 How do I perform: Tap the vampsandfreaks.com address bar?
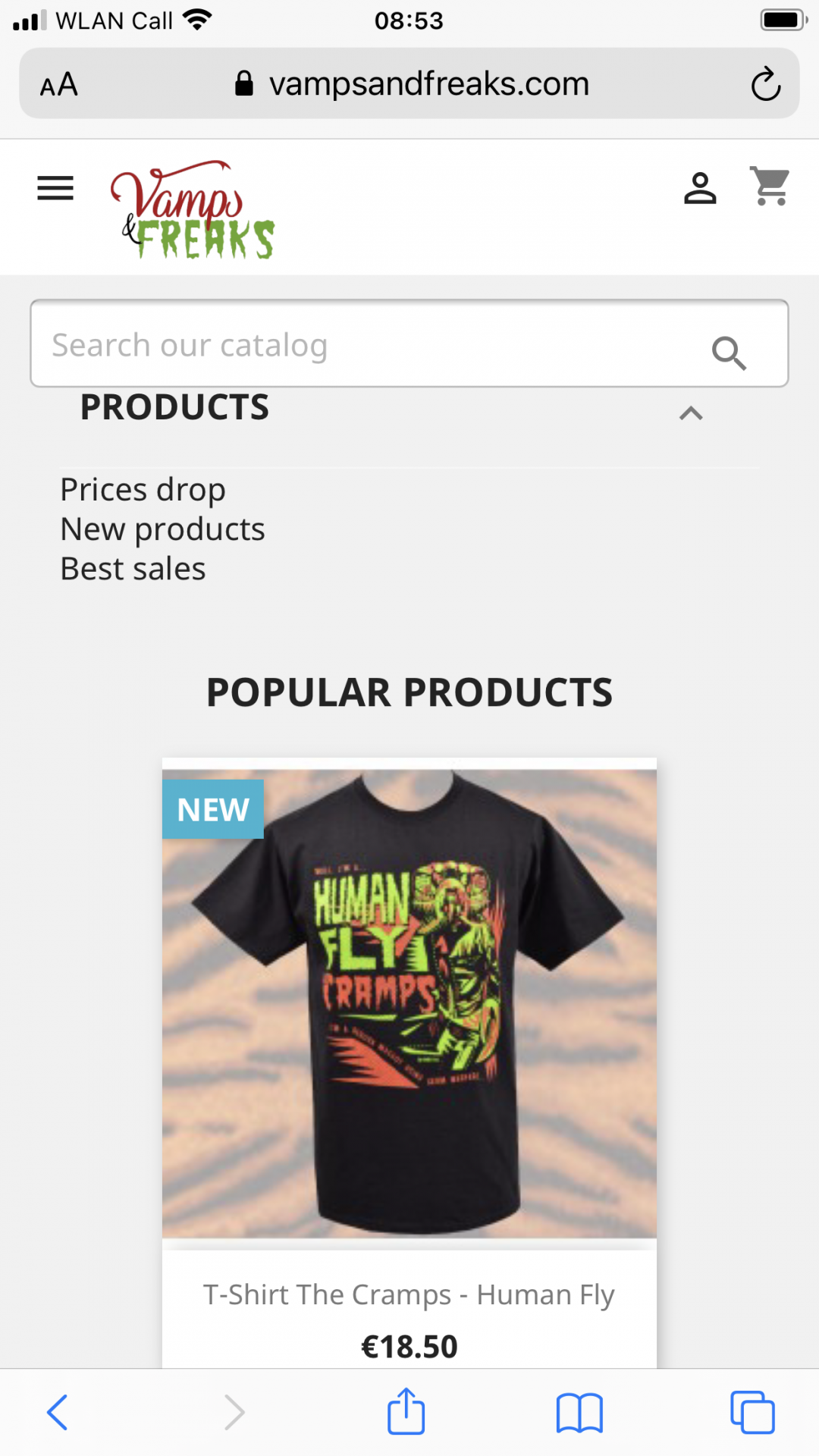(409, 83)
